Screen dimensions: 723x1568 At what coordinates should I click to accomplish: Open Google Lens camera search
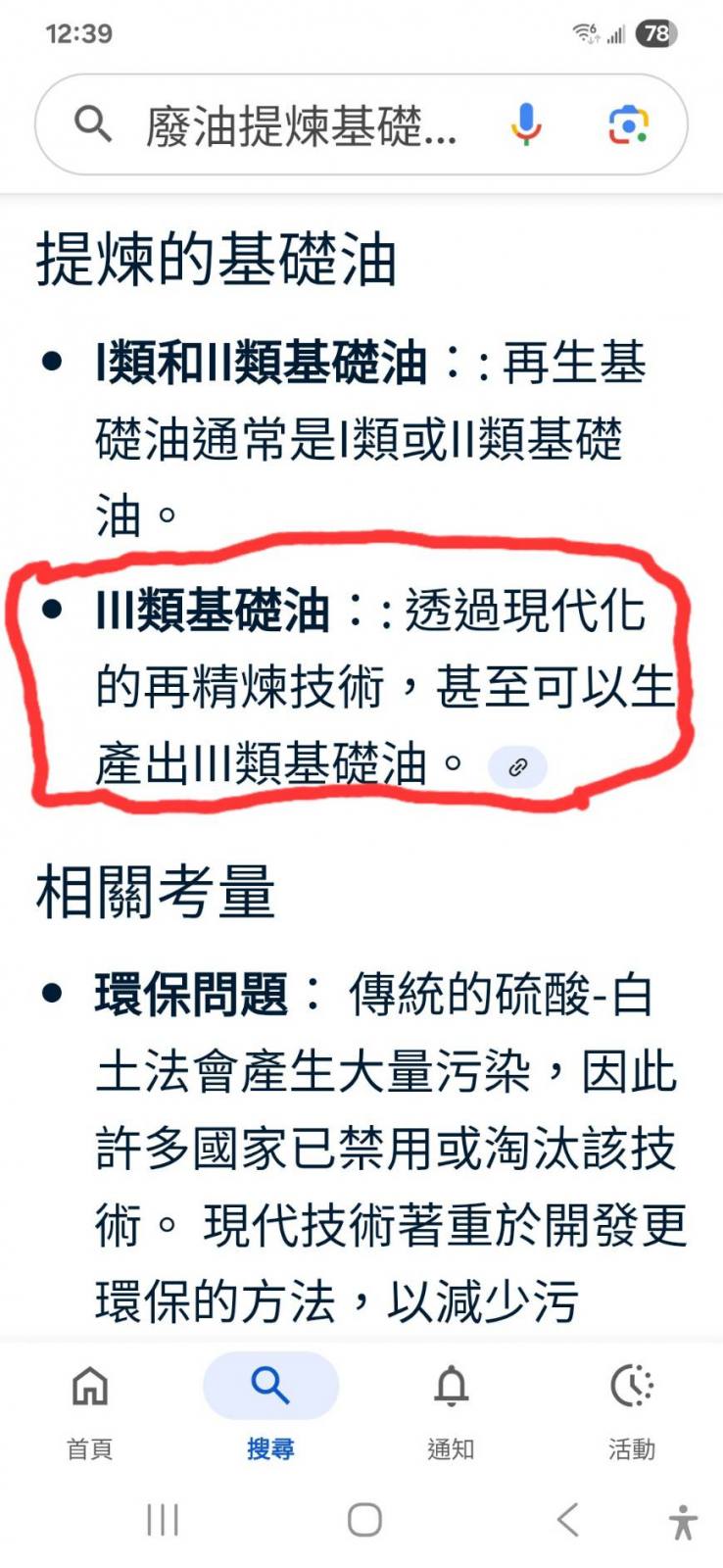click(628, 125)
